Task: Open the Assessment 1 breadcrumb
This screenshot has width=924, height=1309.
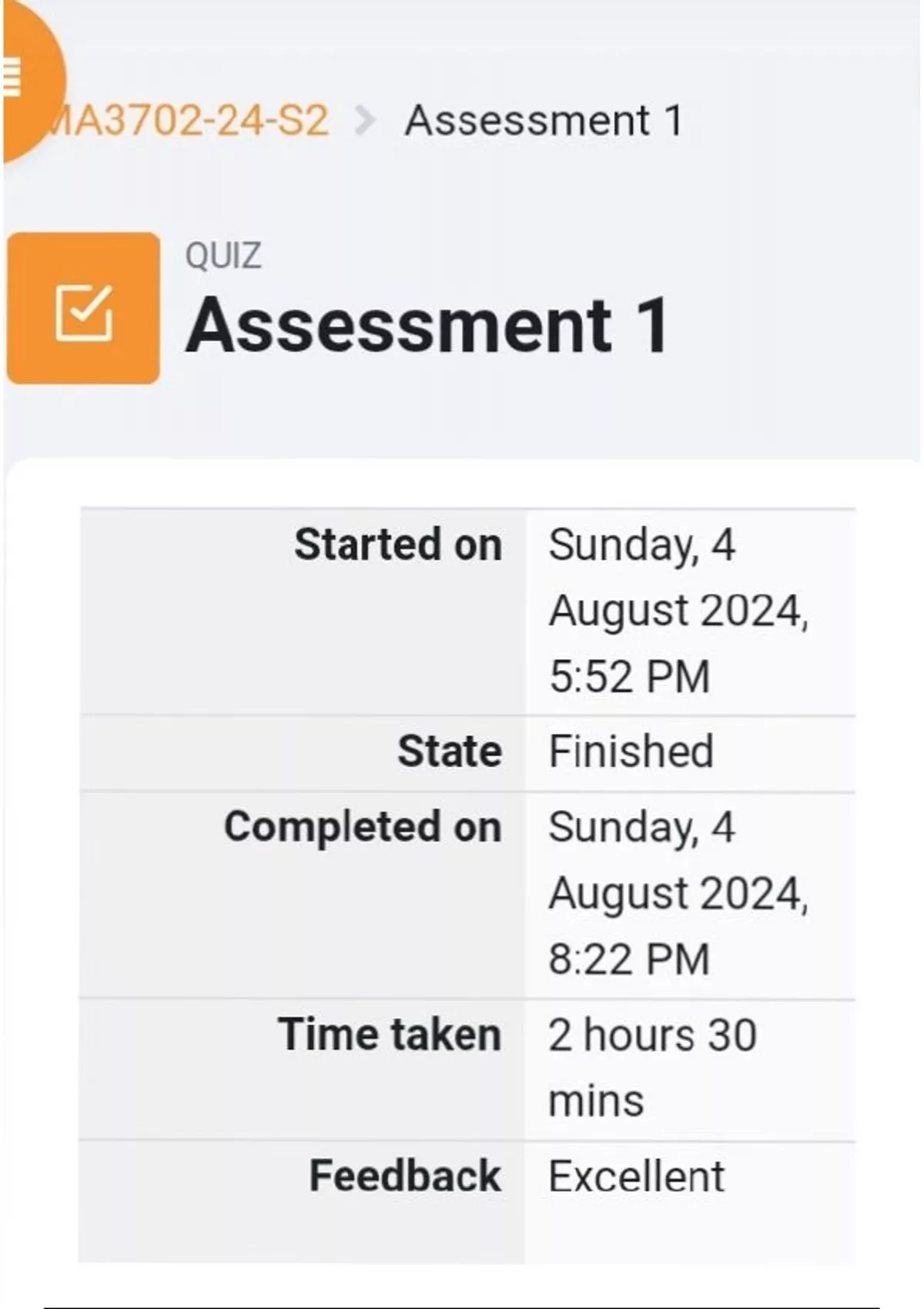Action: point(544,121)
